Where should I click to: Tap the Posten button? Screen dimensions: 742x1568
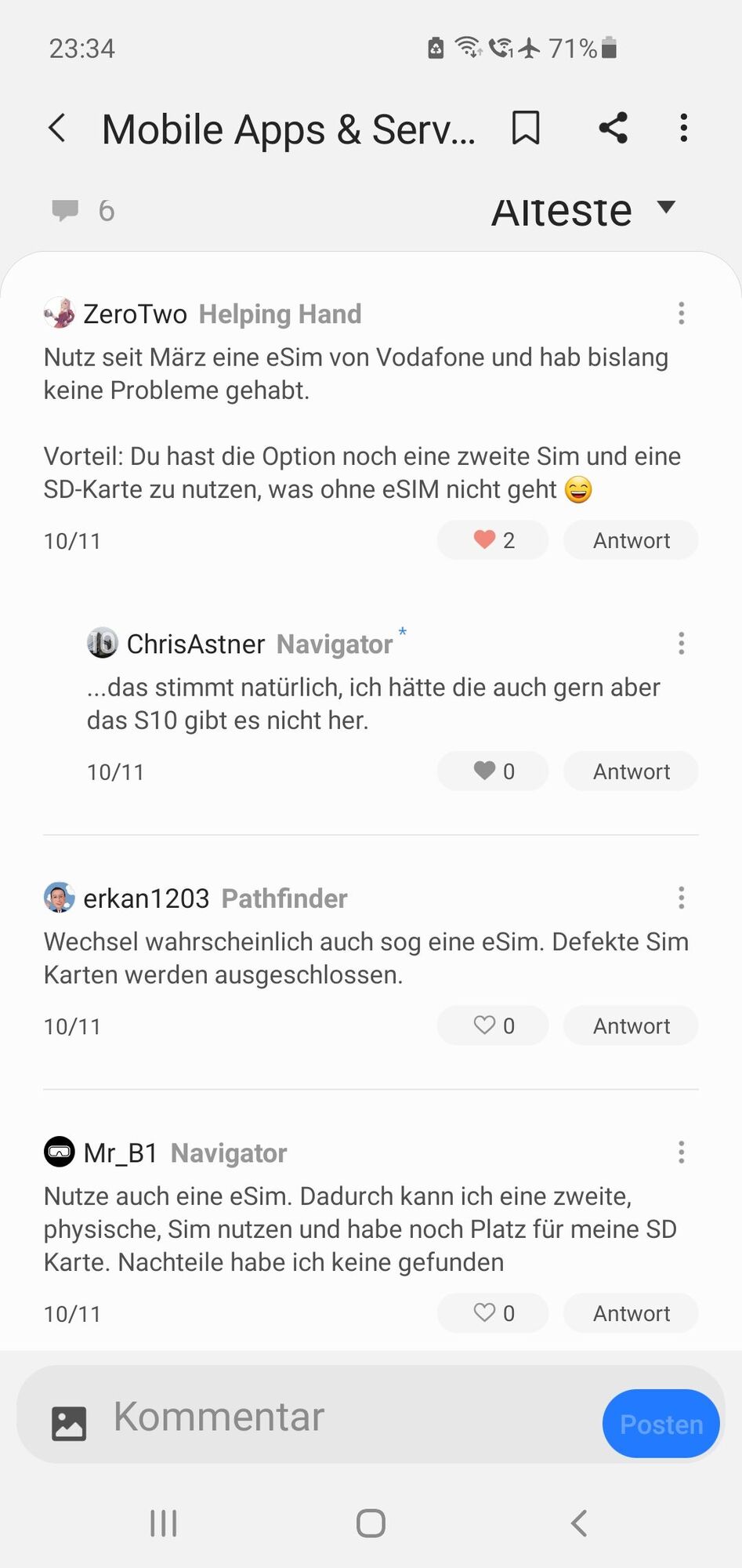click(661, 1424)
